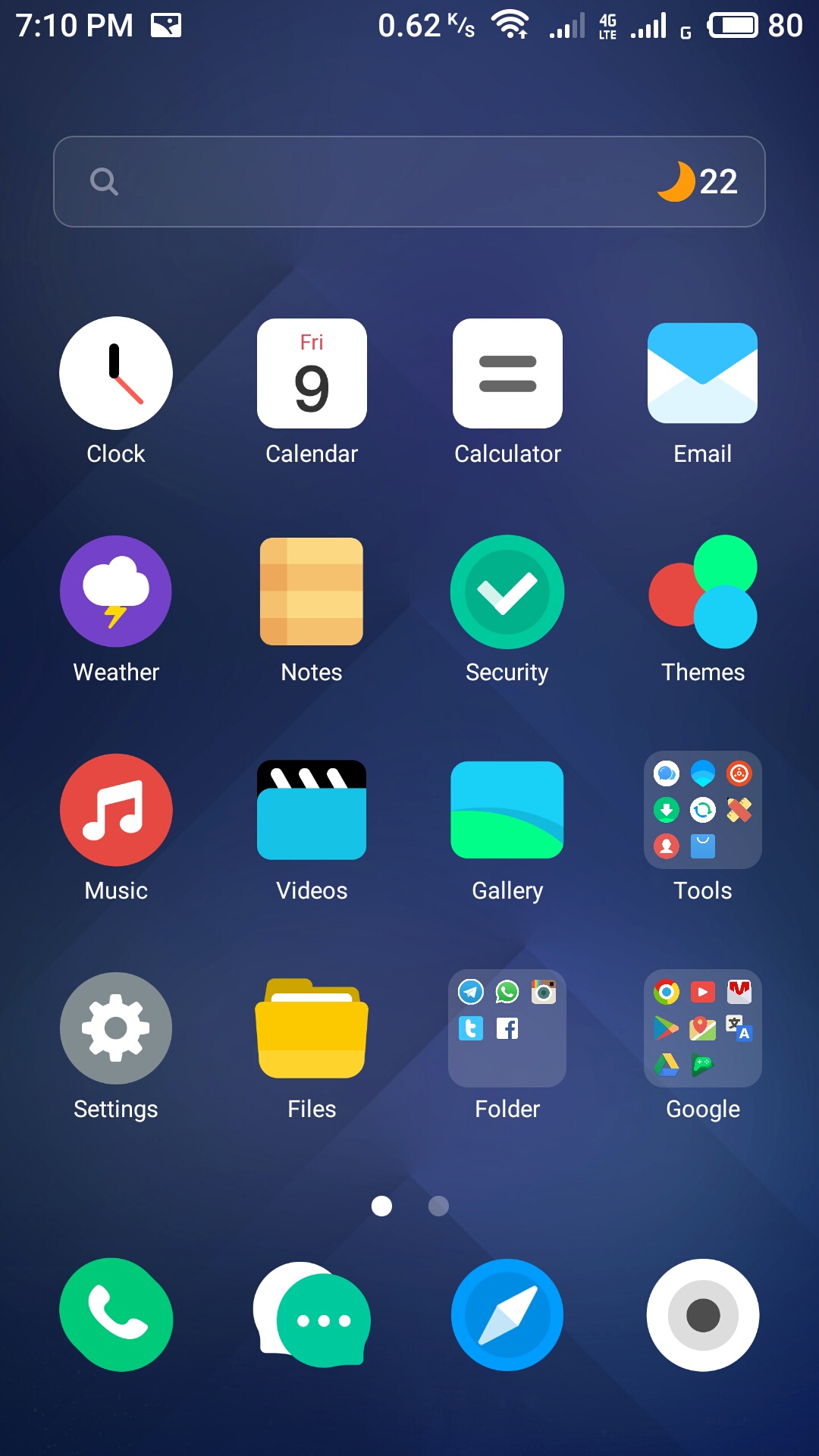The width and height of the screenshot is (819, 1456).
Task: Open the Google apps folder
Action: pyautogui.click(x=702, y=1028)
